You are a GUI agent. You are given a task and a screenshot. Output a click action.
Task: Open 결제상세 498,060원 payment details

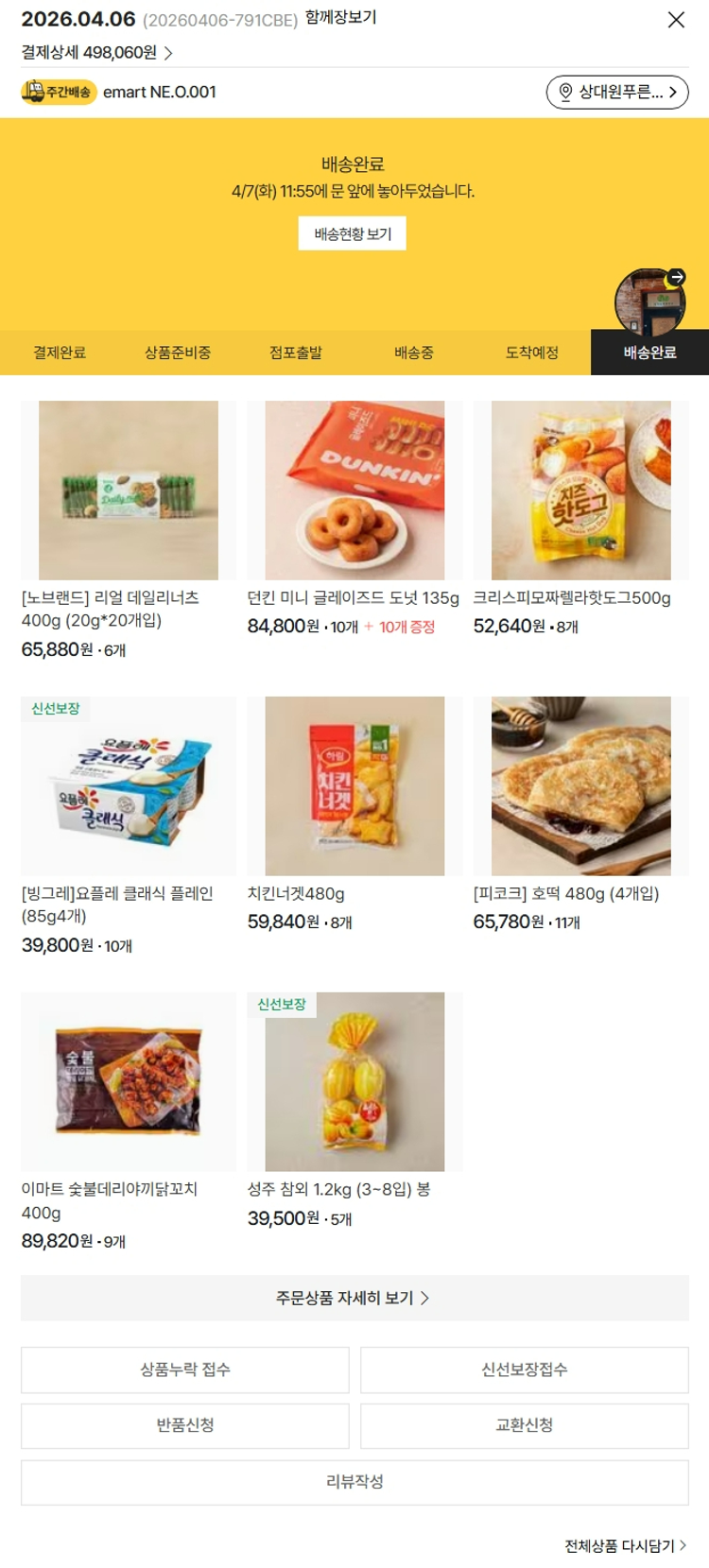coord(96,53)
